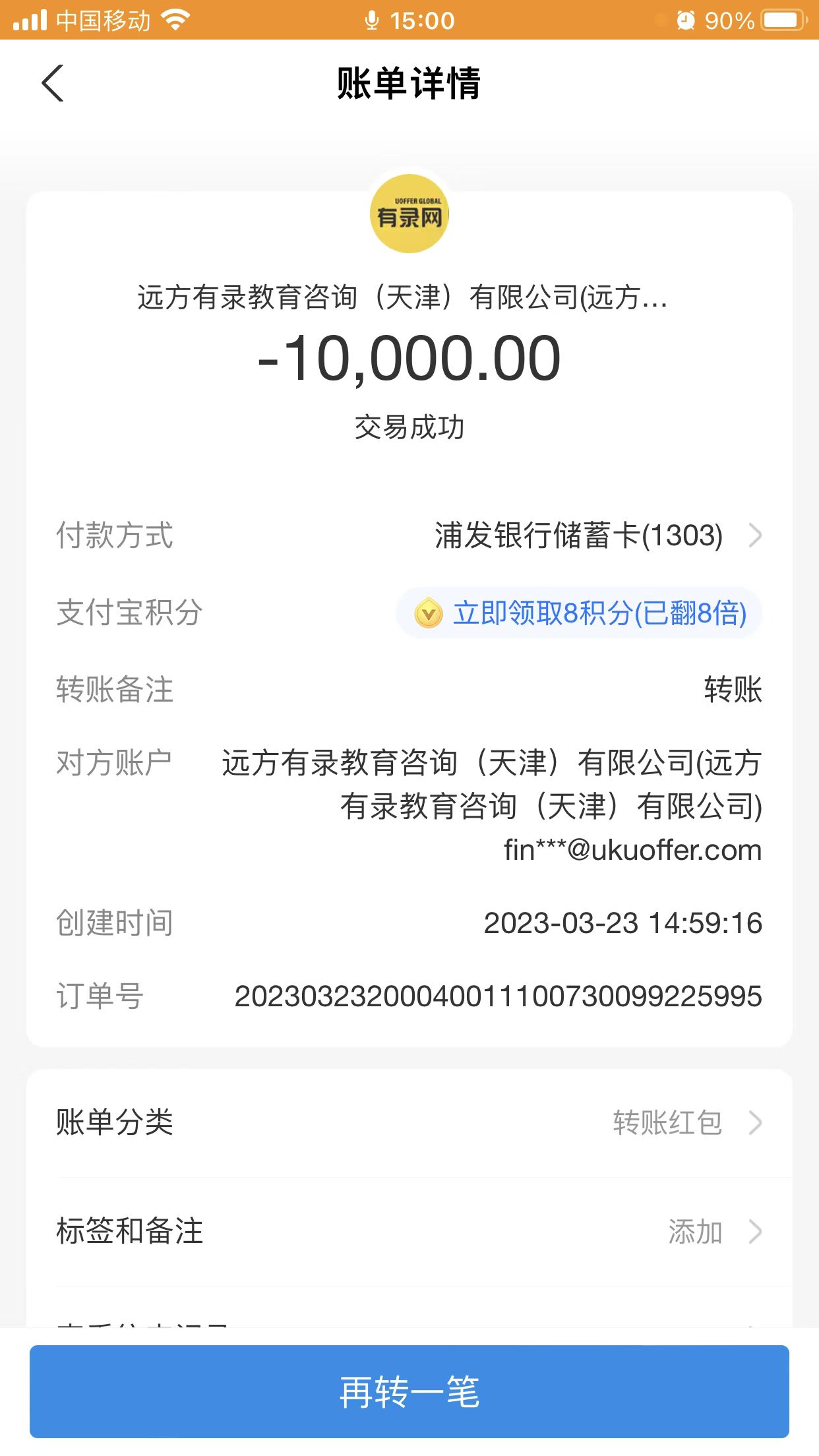Tap the 再转一笔 button
The image size is (819, 1456).
point(409,1391)
